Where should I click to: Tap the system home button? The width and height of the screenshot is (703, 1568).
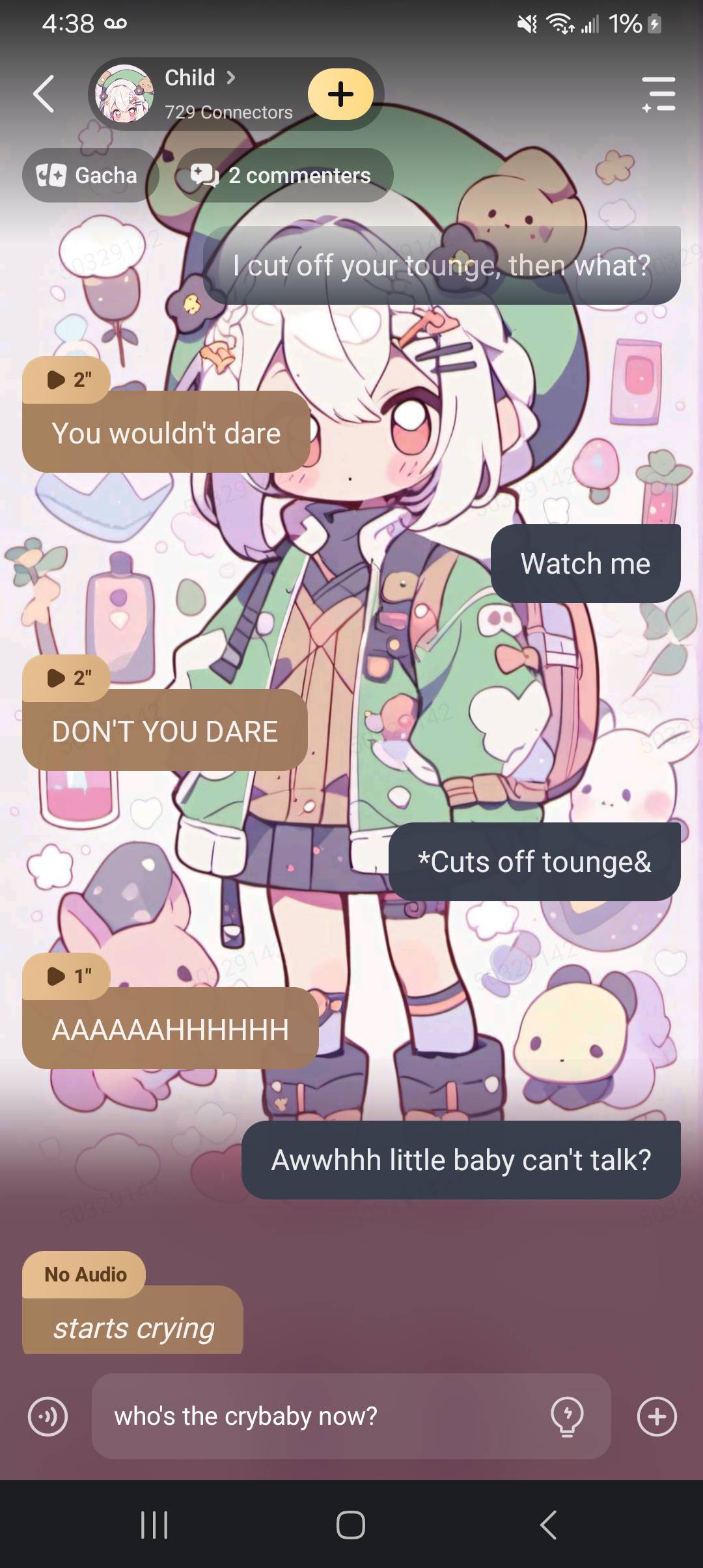(x=351, y=1525)
